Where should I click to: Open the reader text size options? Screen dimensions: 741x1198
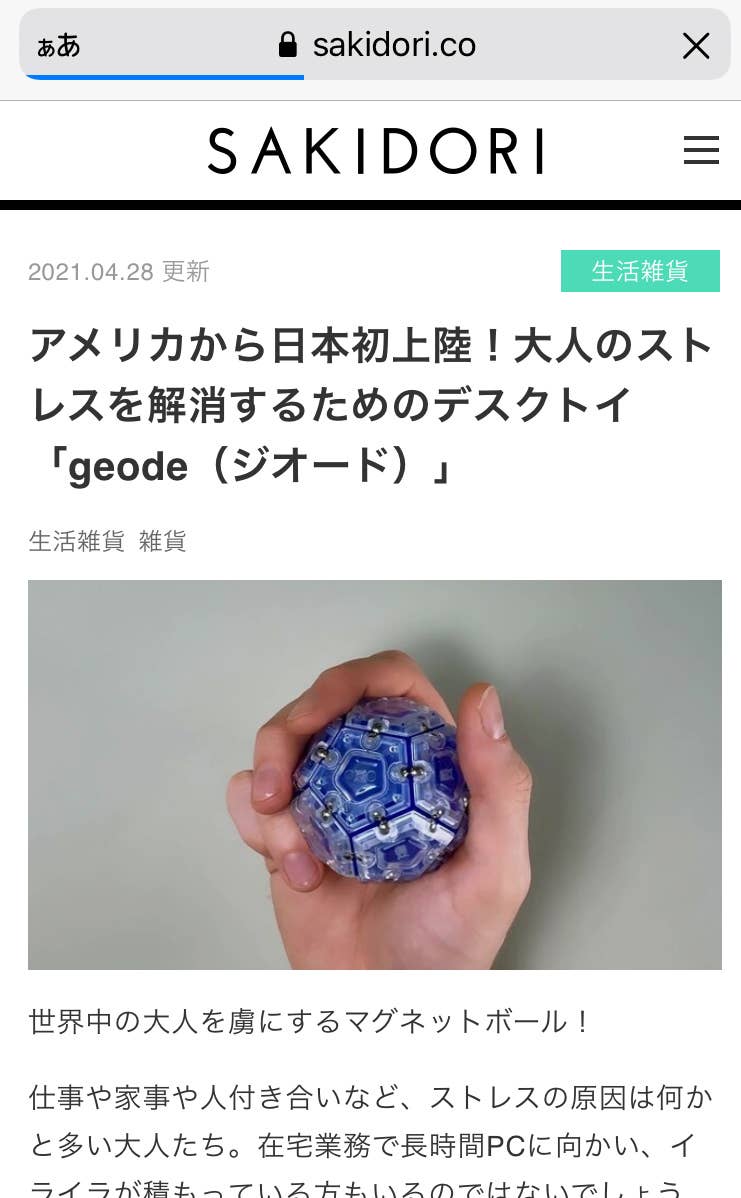(x=58, y=46)
